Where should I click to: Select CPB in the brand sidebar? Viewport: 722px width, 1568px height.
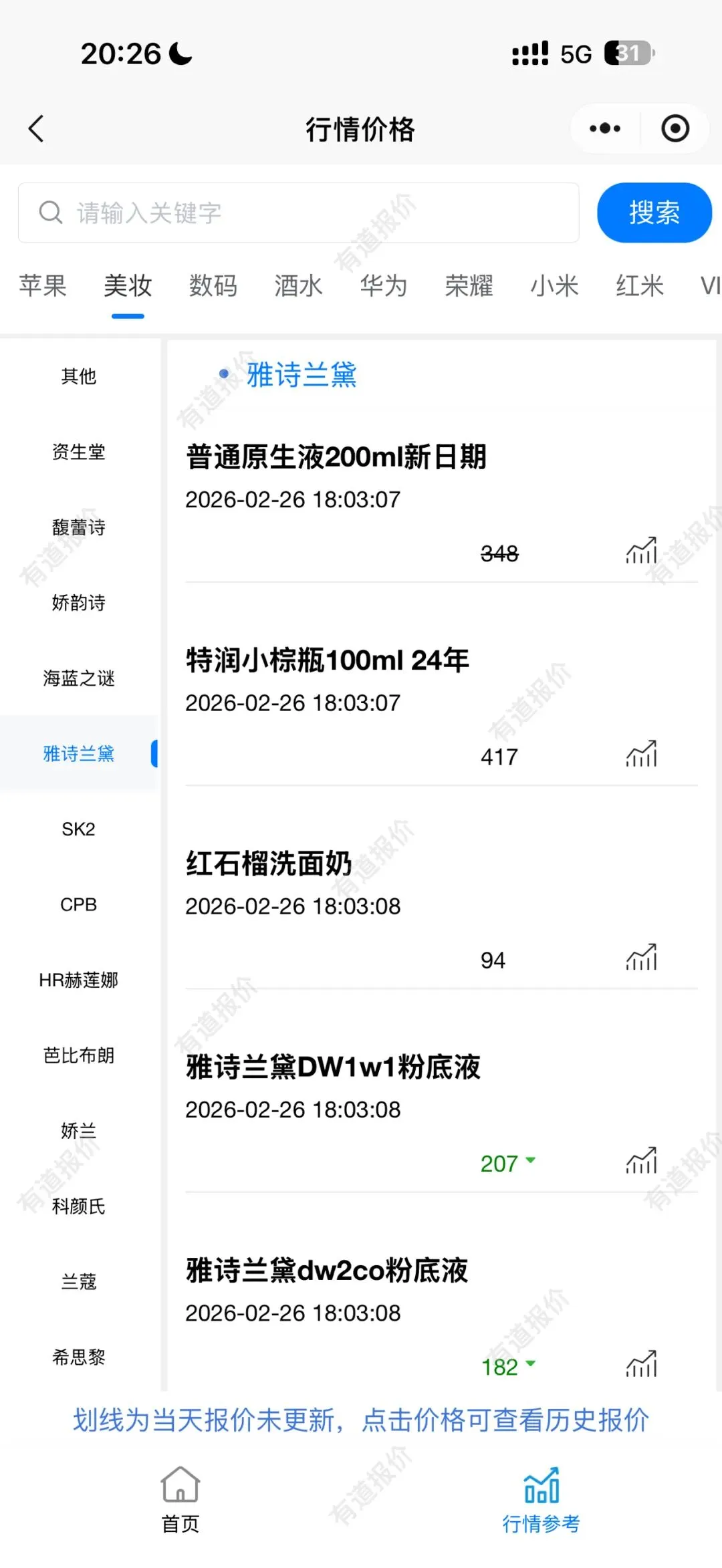pyautogui.click(x=79, y=904)
